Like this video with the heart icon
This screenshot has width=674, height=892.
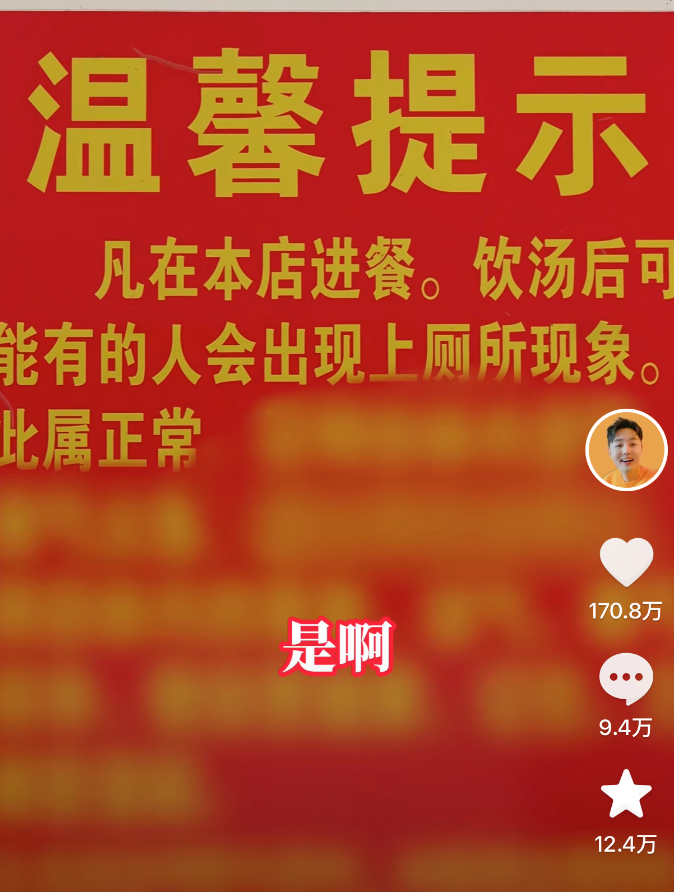(x=626, y=562)
